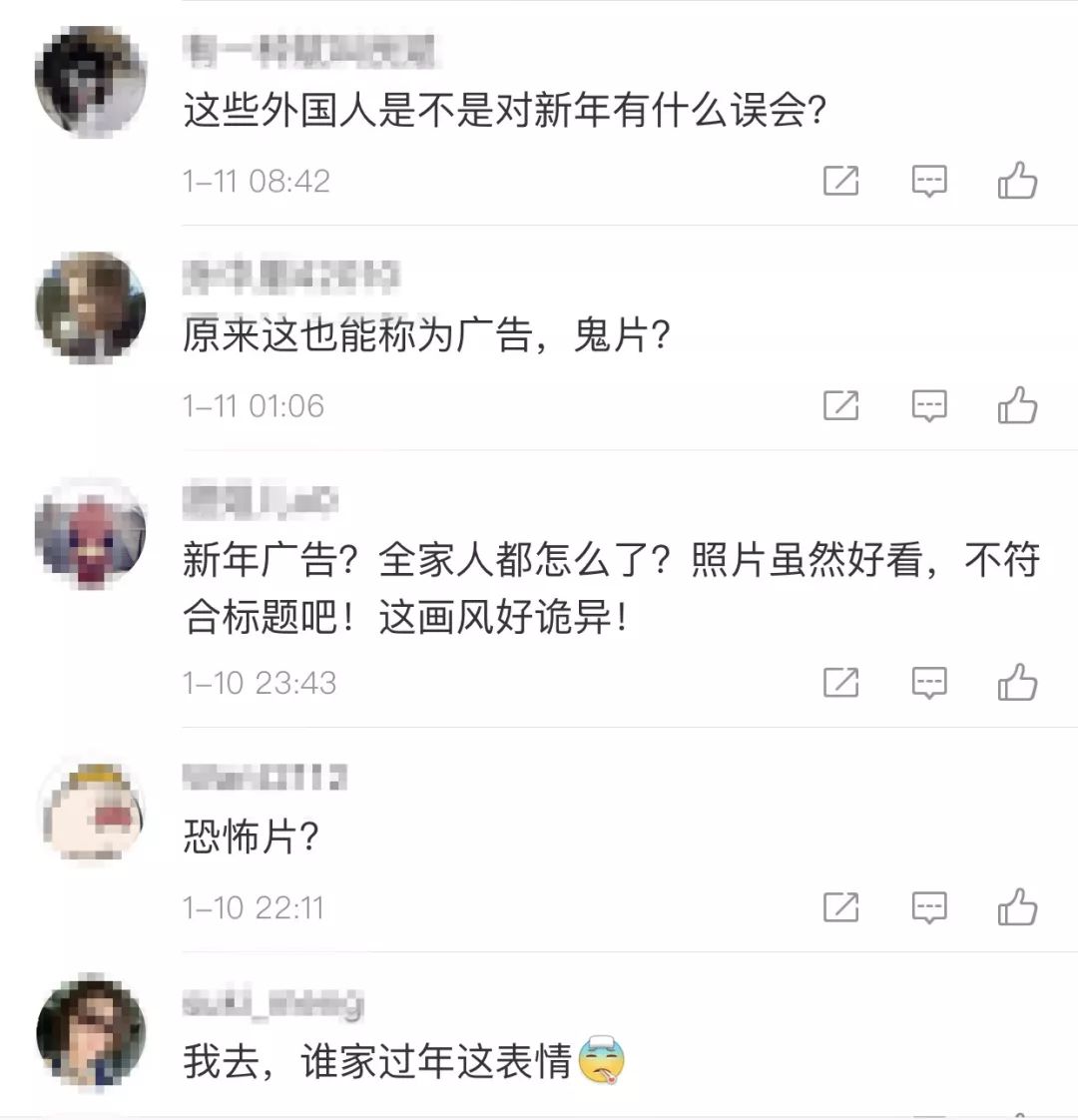Viewport: 1078px width, 1120px height.
Task: Share the 新年广告 comment posted at 1-10 23:43
Action: click(843, 683)
